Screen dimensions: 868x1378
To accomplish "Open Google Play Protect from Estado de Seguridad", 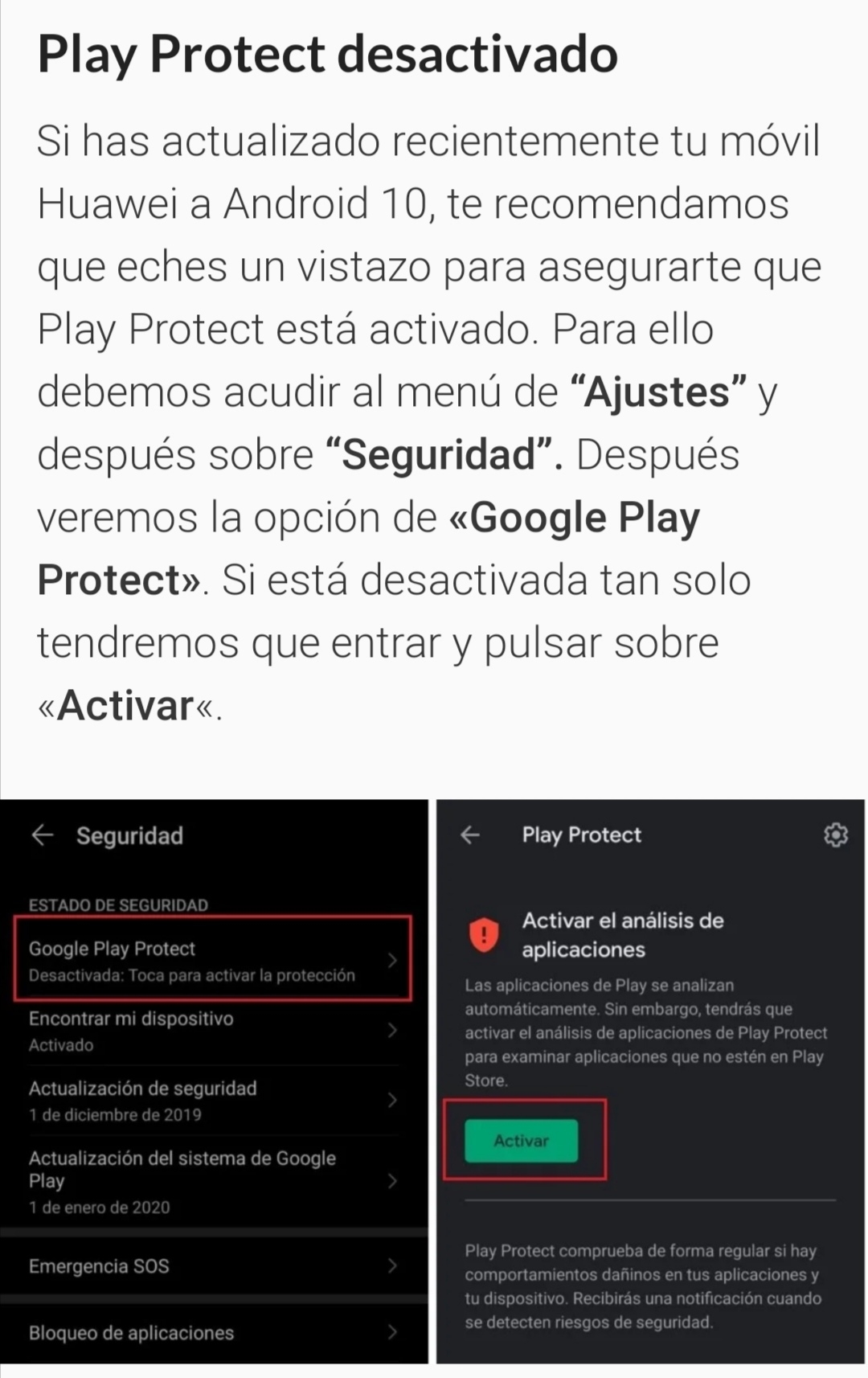I will coord(113,949).
